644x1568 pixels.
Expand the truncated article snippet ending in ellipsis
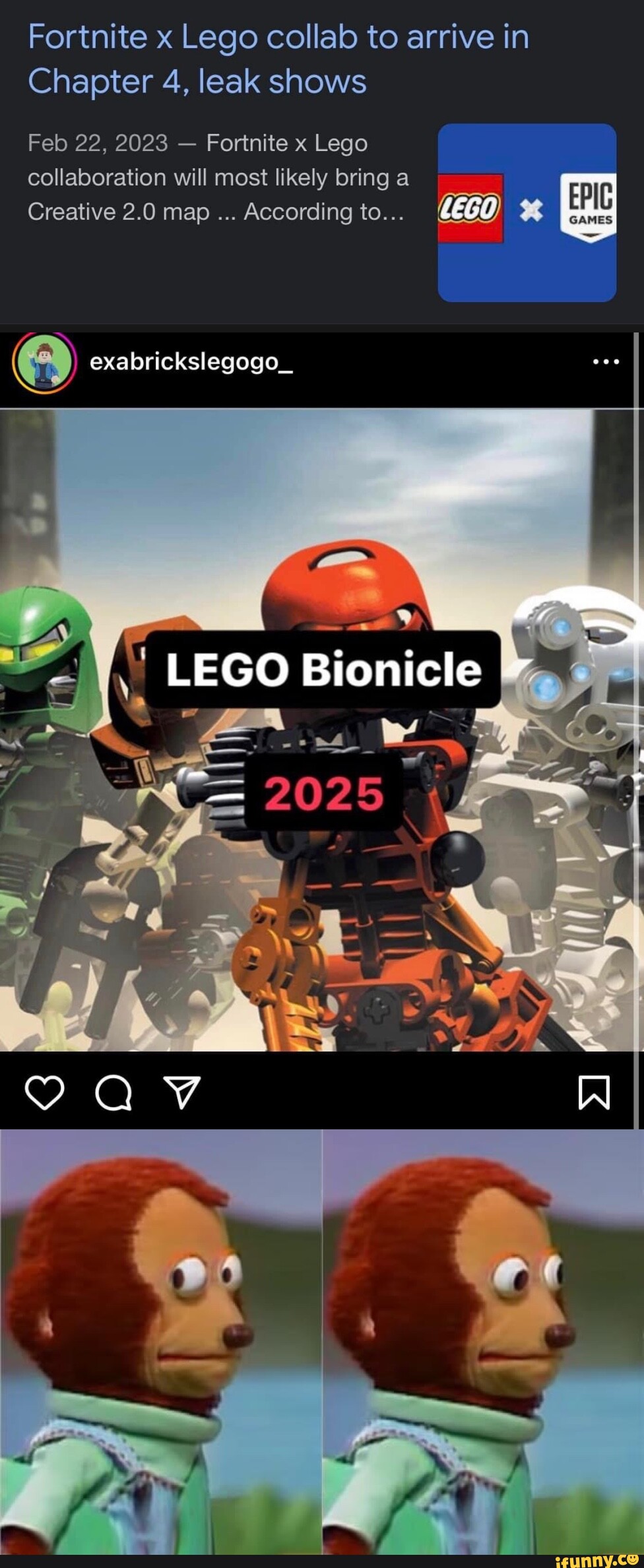(218, 177)
